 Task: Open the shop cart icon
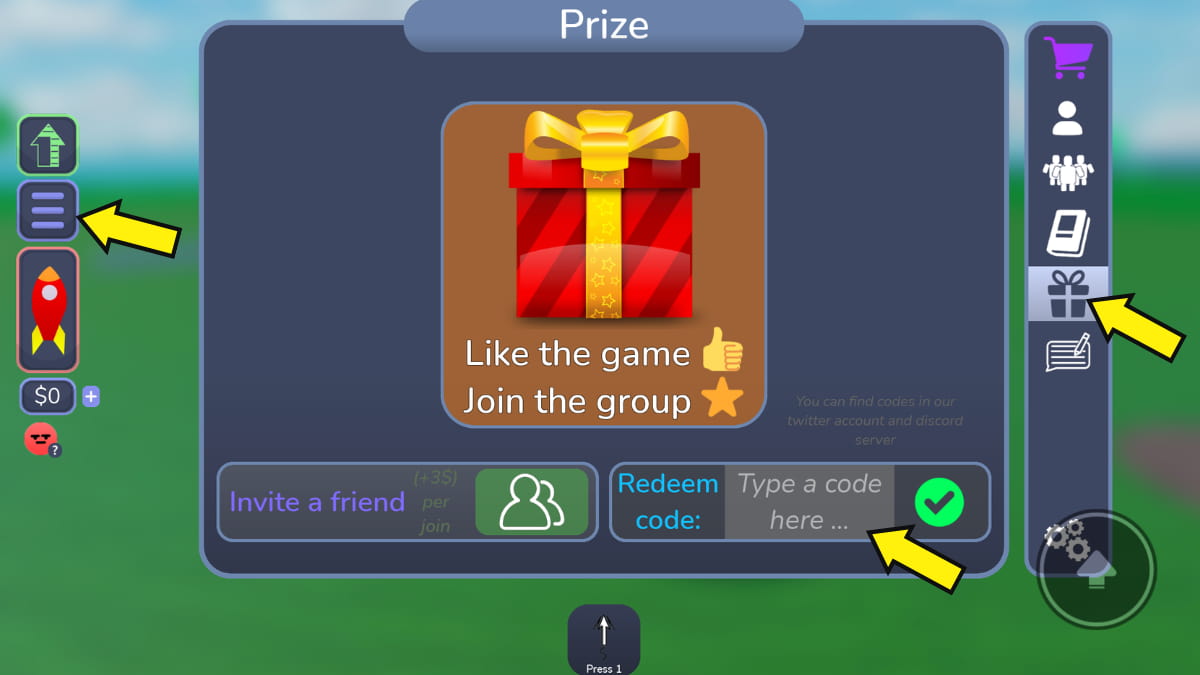coord(1067,58)
